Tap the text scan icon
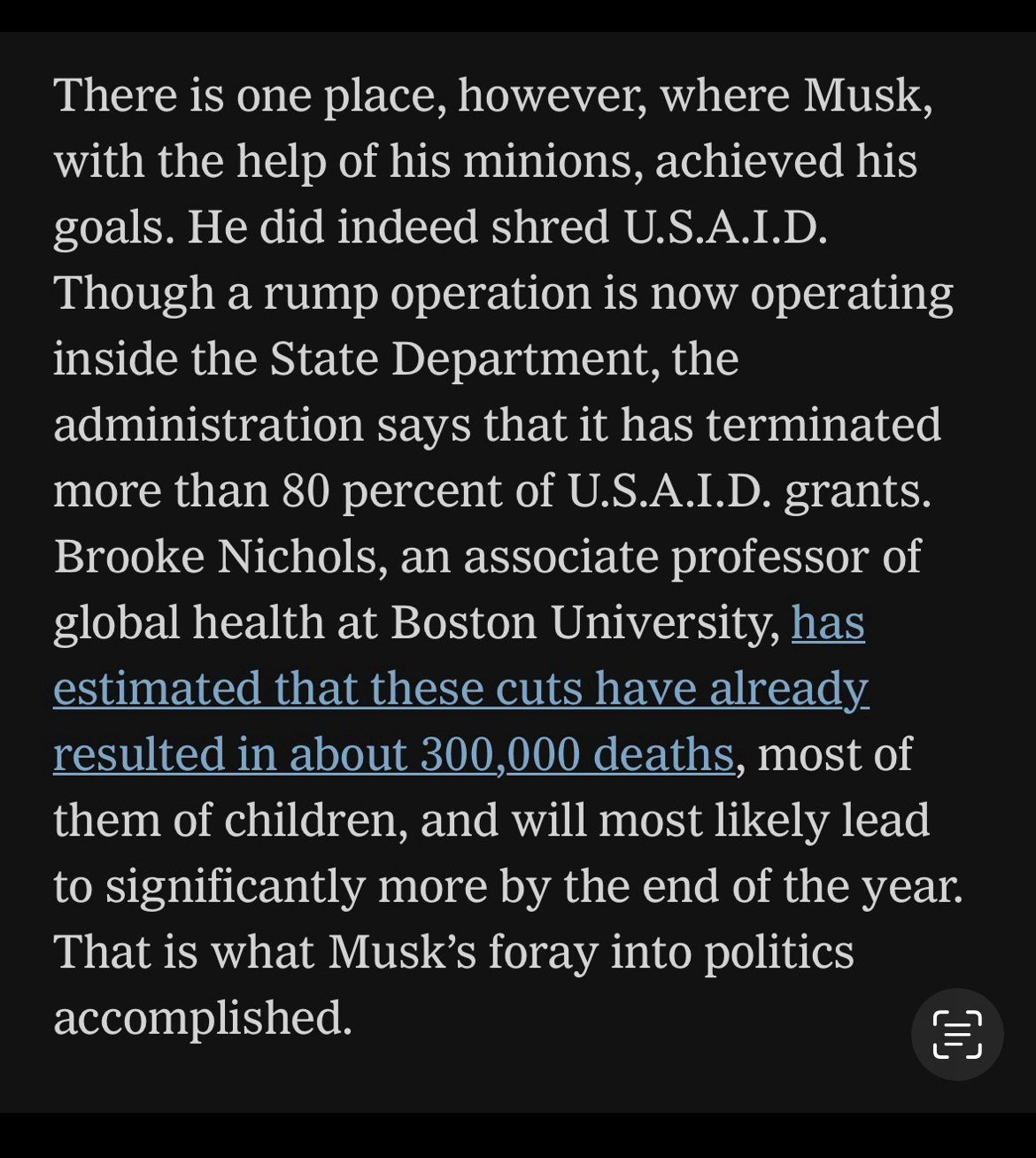The width and height of the screenshot is (1036, 1158). pyautogui.click(x=957, y=1034)
